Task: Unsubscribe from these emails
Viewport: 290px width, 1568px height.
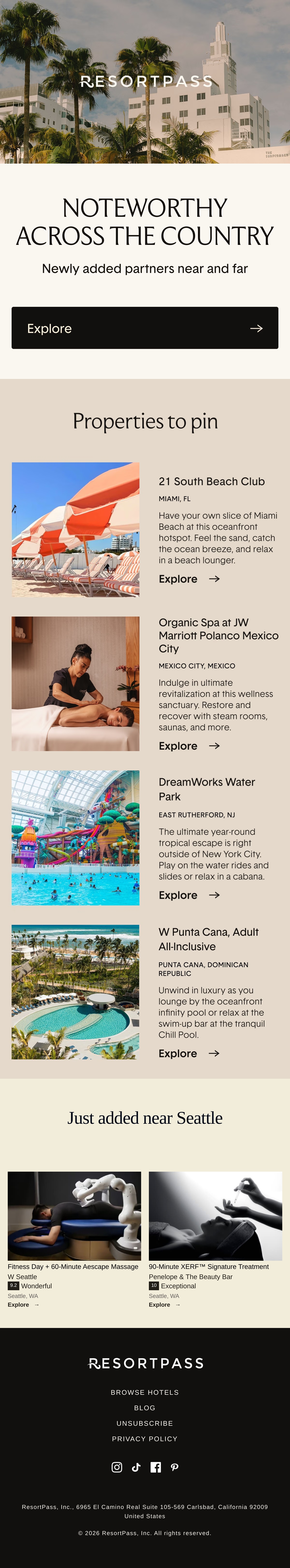Action: 145,1423
